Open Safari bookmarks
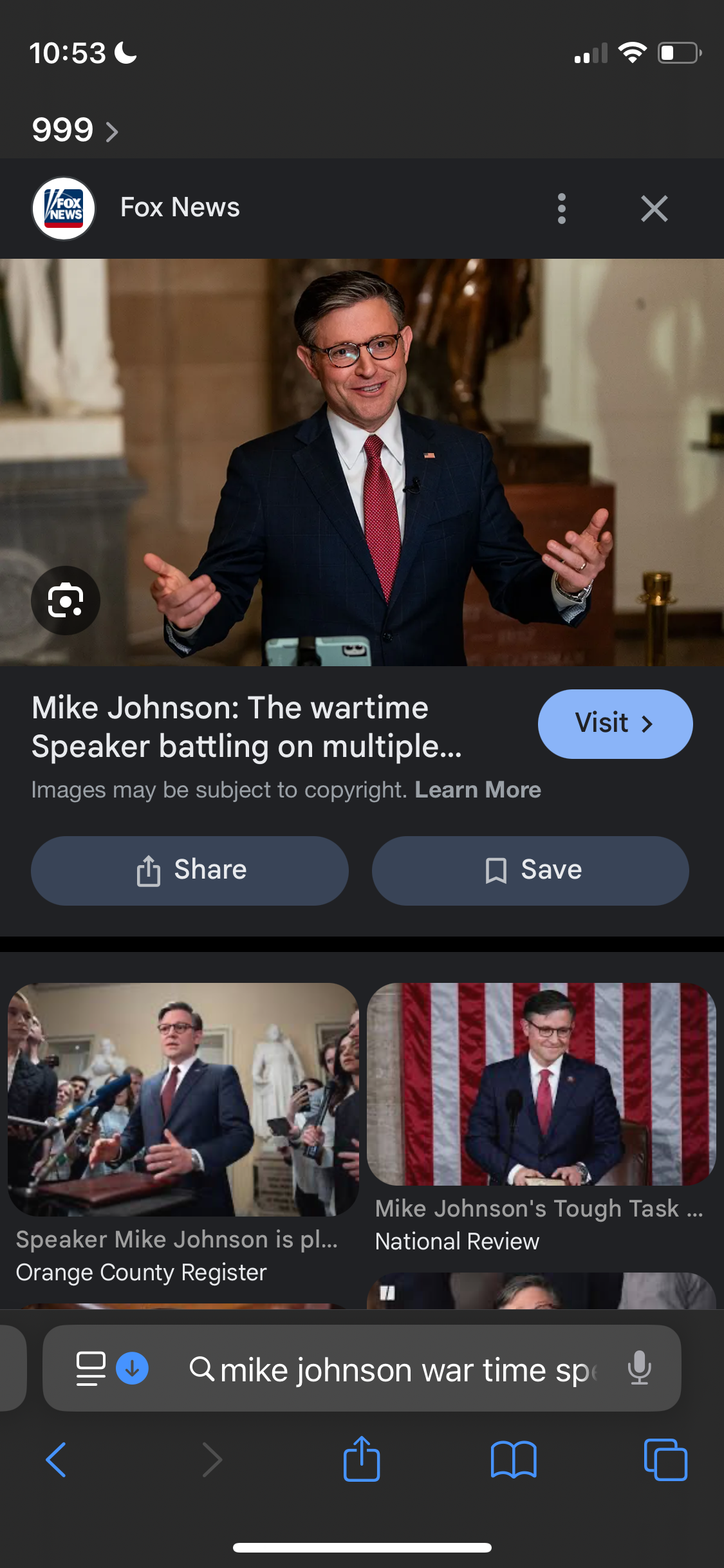This screenshot has height=1568, width=724. (x=513, y=1460)
